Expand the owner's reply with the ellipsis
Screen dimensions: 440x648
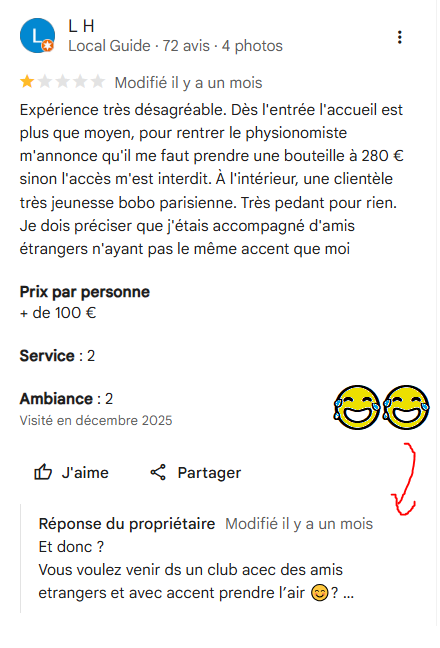(x=348, y=593)
